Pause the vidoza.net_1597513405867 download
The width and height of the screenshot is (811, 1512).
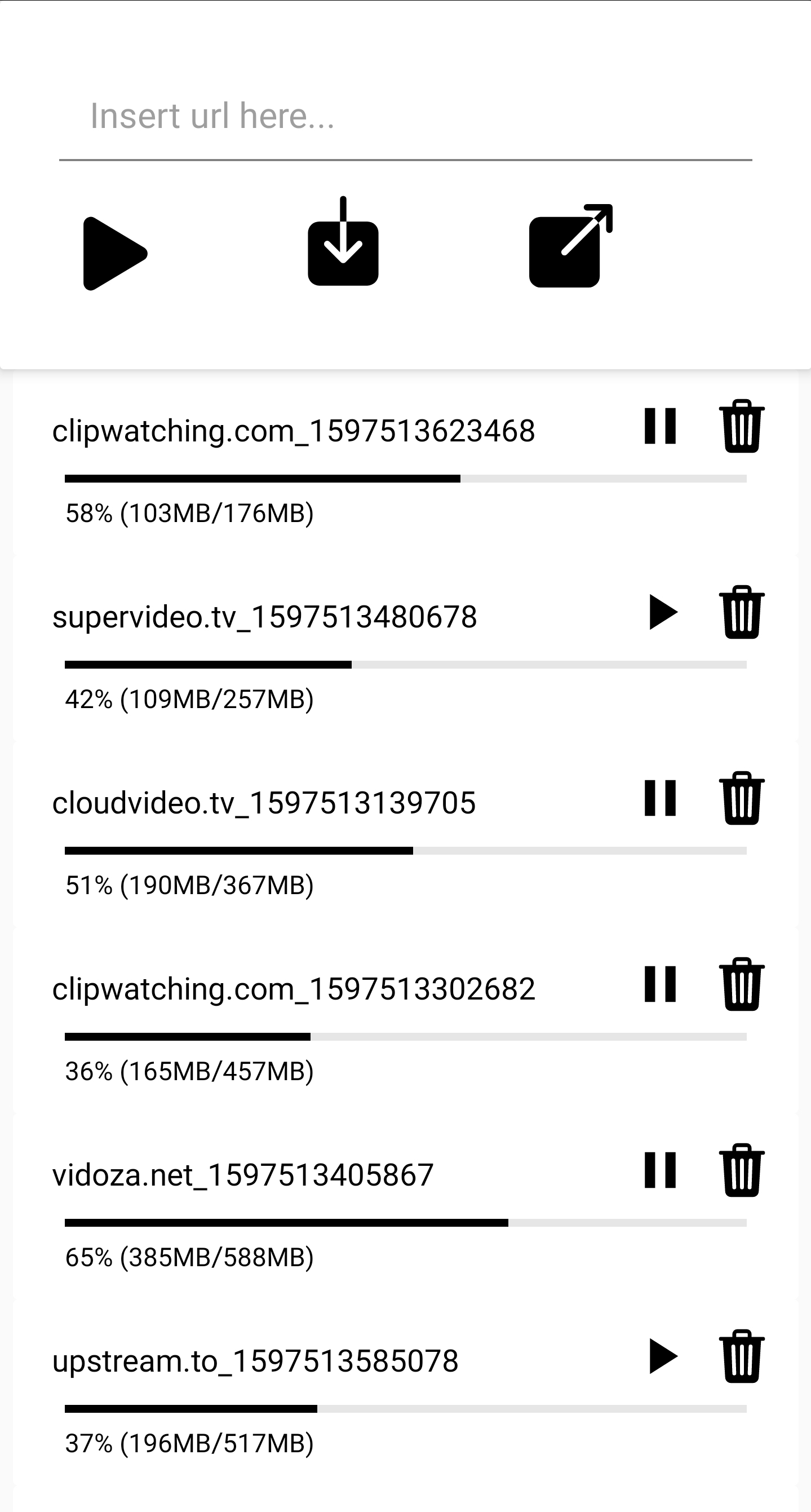(x=660, y=1170)
